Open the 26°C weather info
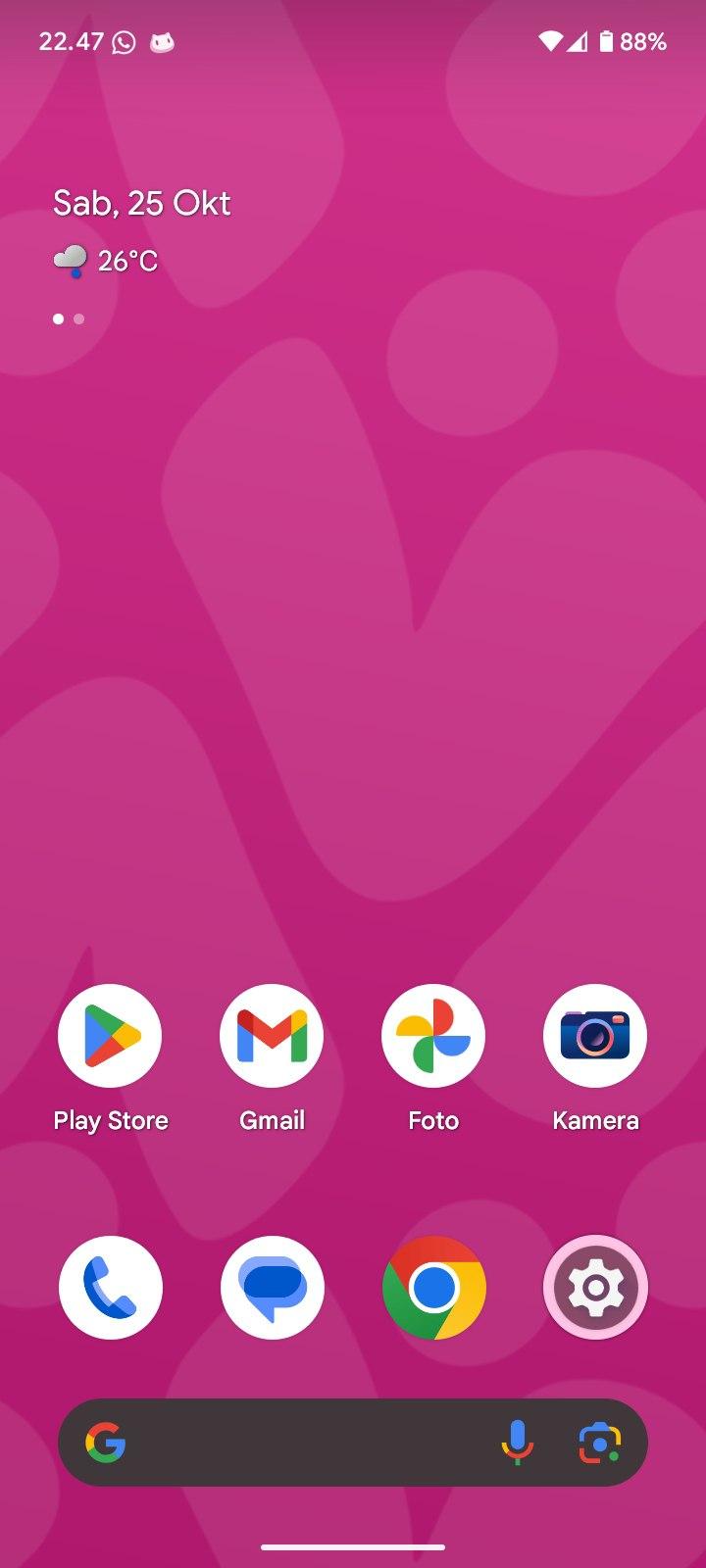 (108, 261)
